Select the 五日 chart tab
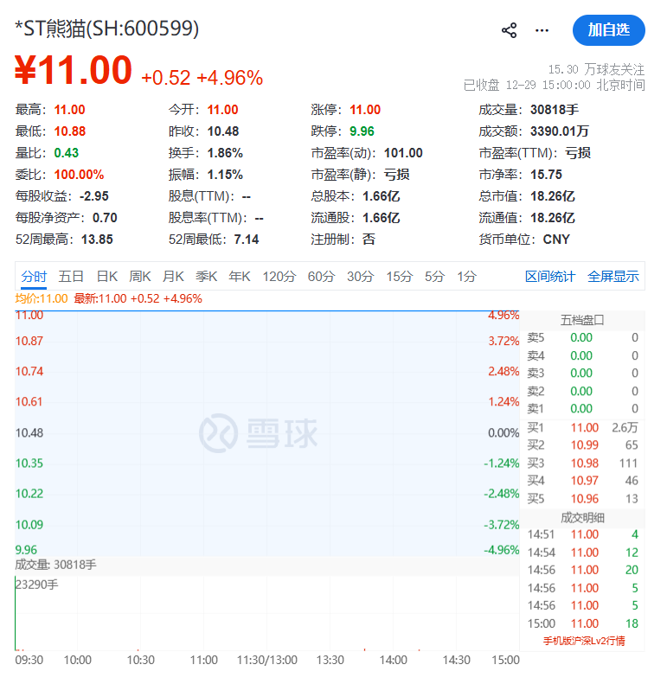Viewport: 667px width, 684px height. [71, 276]
